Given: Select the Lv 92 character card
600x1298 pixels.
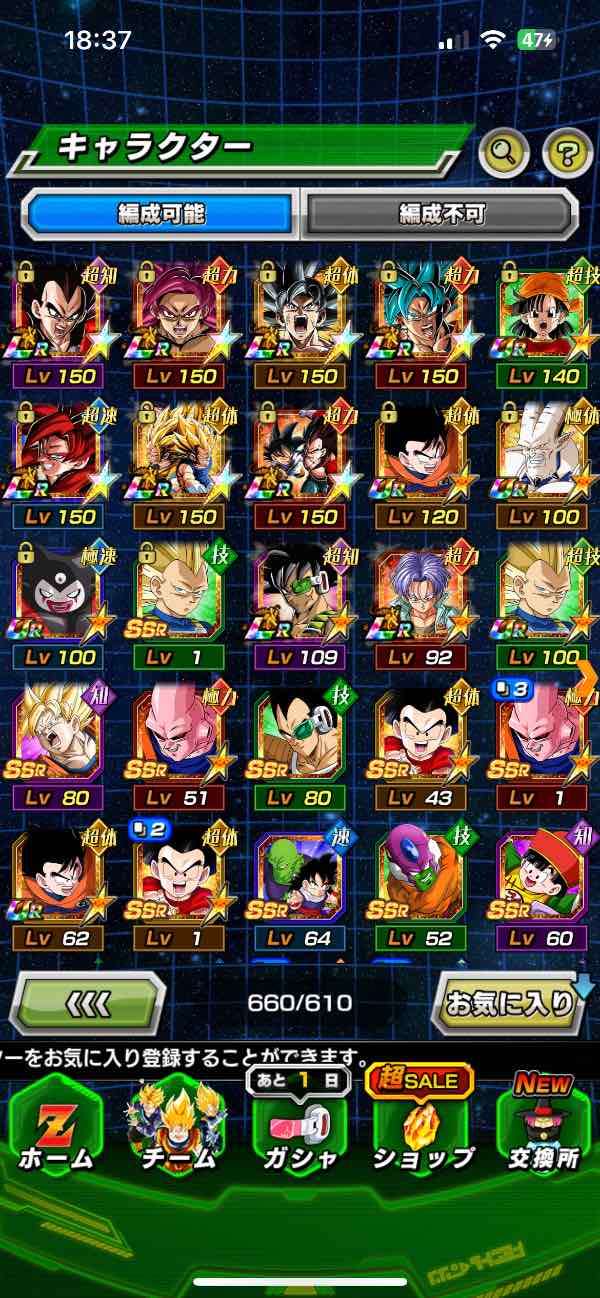Looking at the screenshot, I should pyautogui.click(x=421, y=605).
